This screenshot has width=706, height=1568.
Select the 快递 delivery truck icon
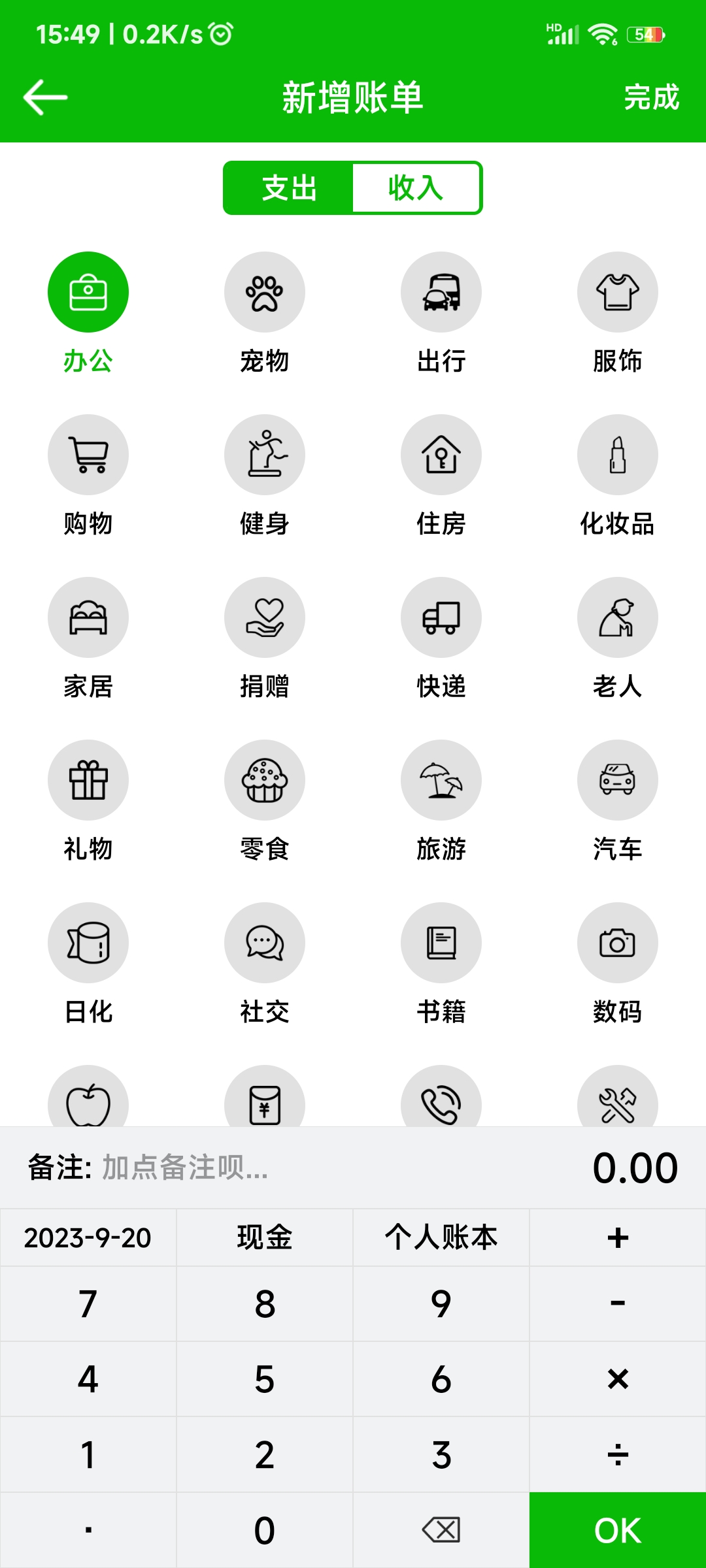tap(441, 617)
